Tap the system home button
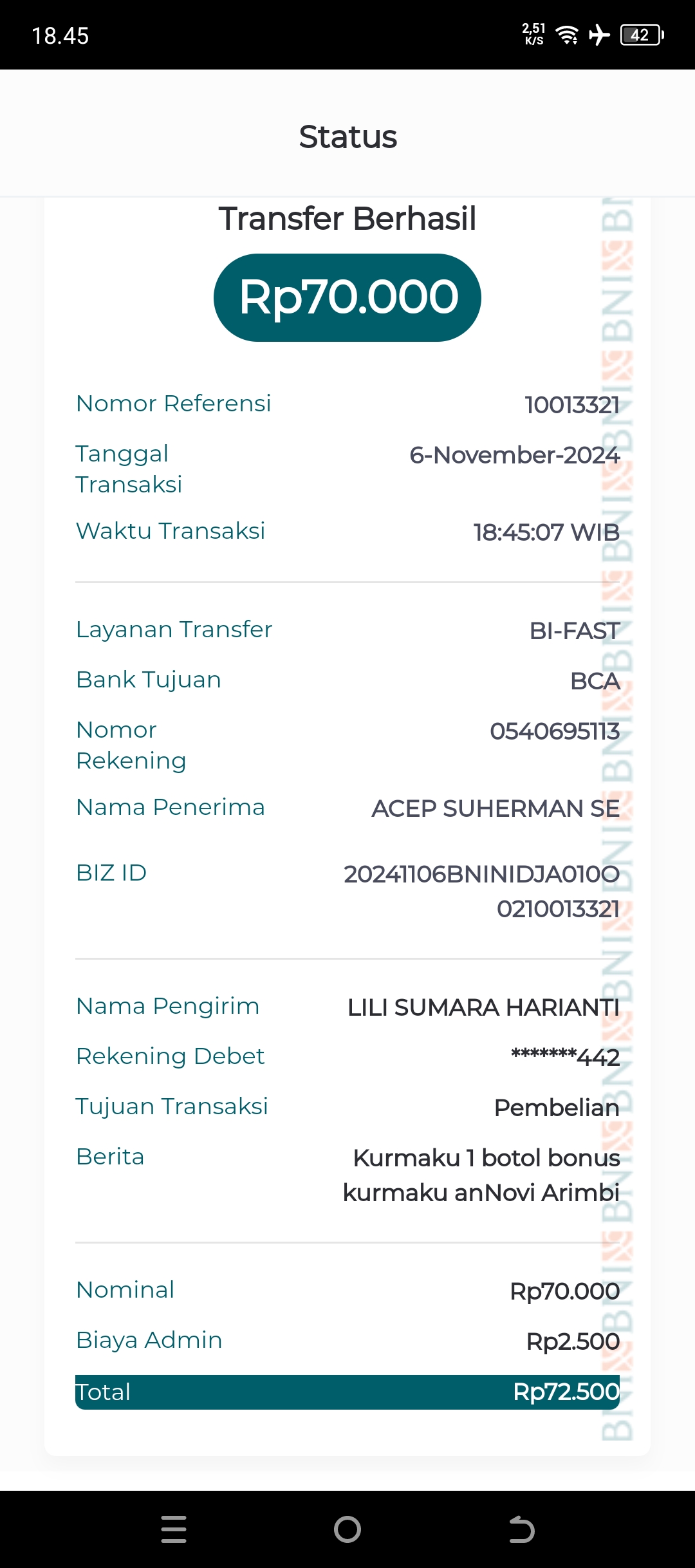Viewport: 695px width, 1568px height. [347, 1529]
